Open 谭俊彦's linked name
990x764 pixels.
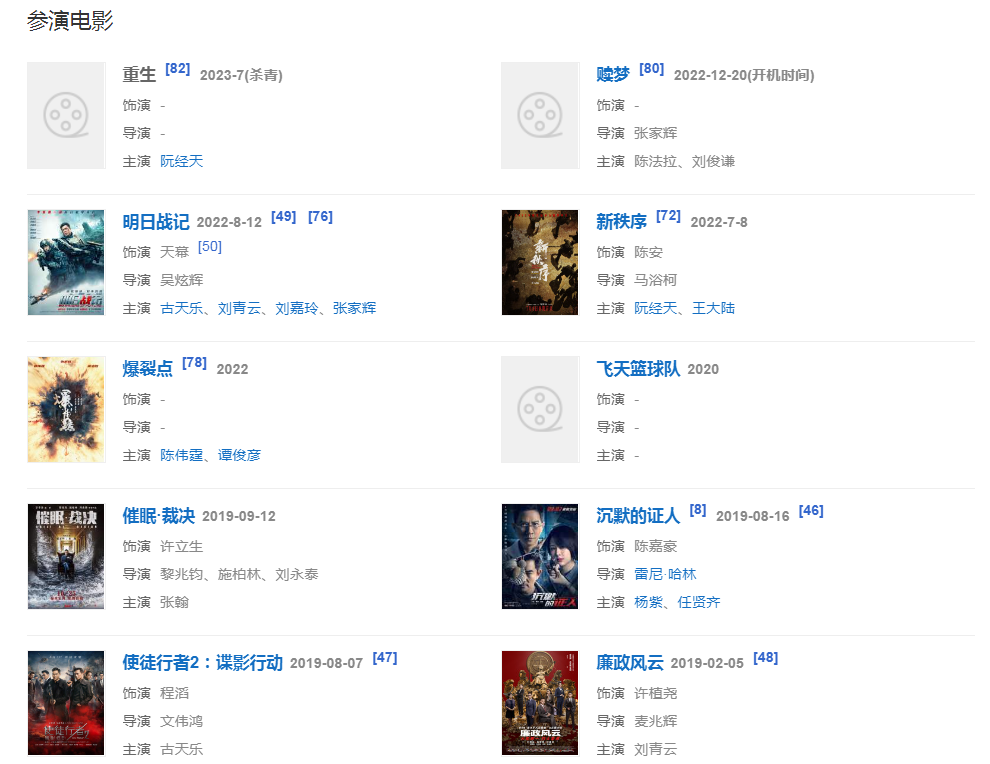[x=240, y=455]
